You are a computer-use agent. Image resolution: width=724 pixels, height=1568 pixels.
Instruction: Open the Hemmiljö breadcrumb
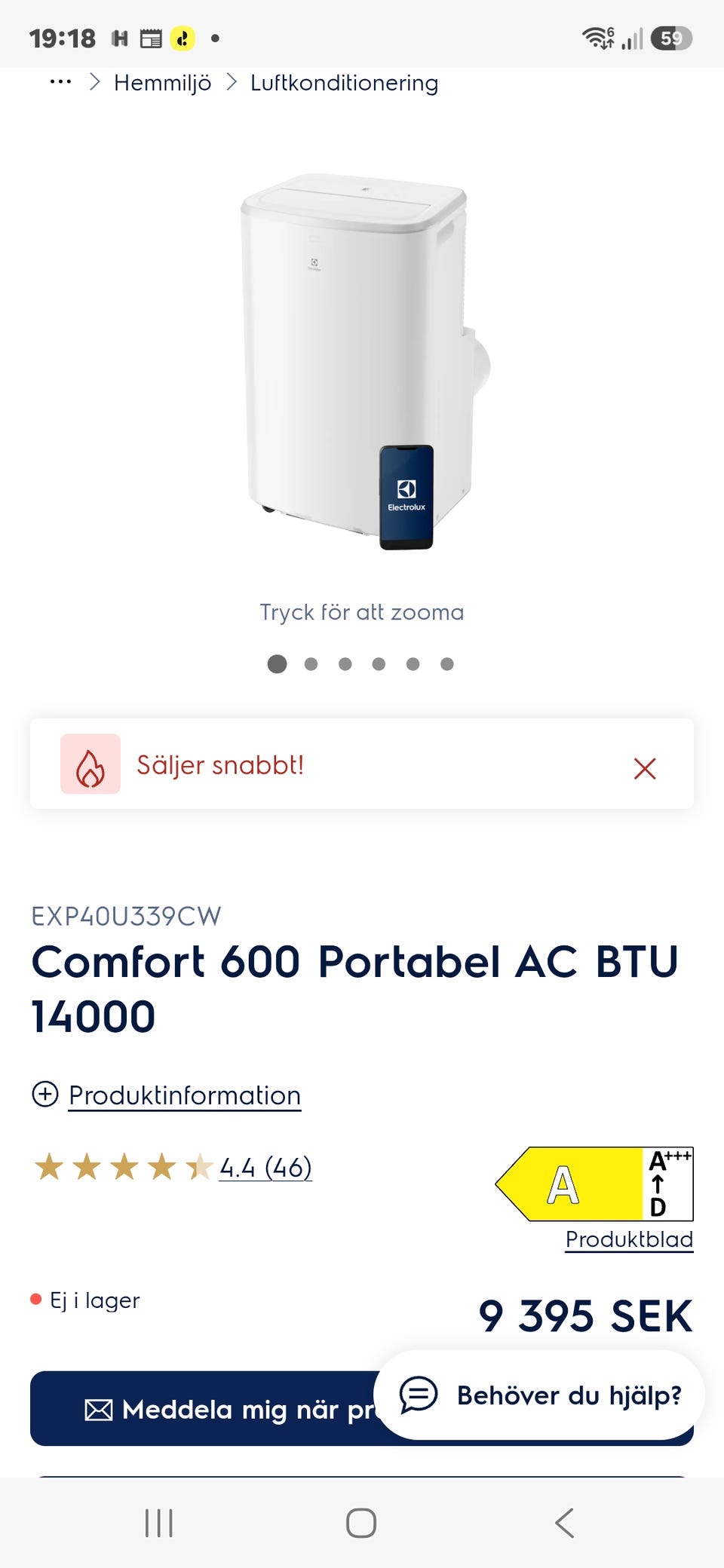(162, 83)
